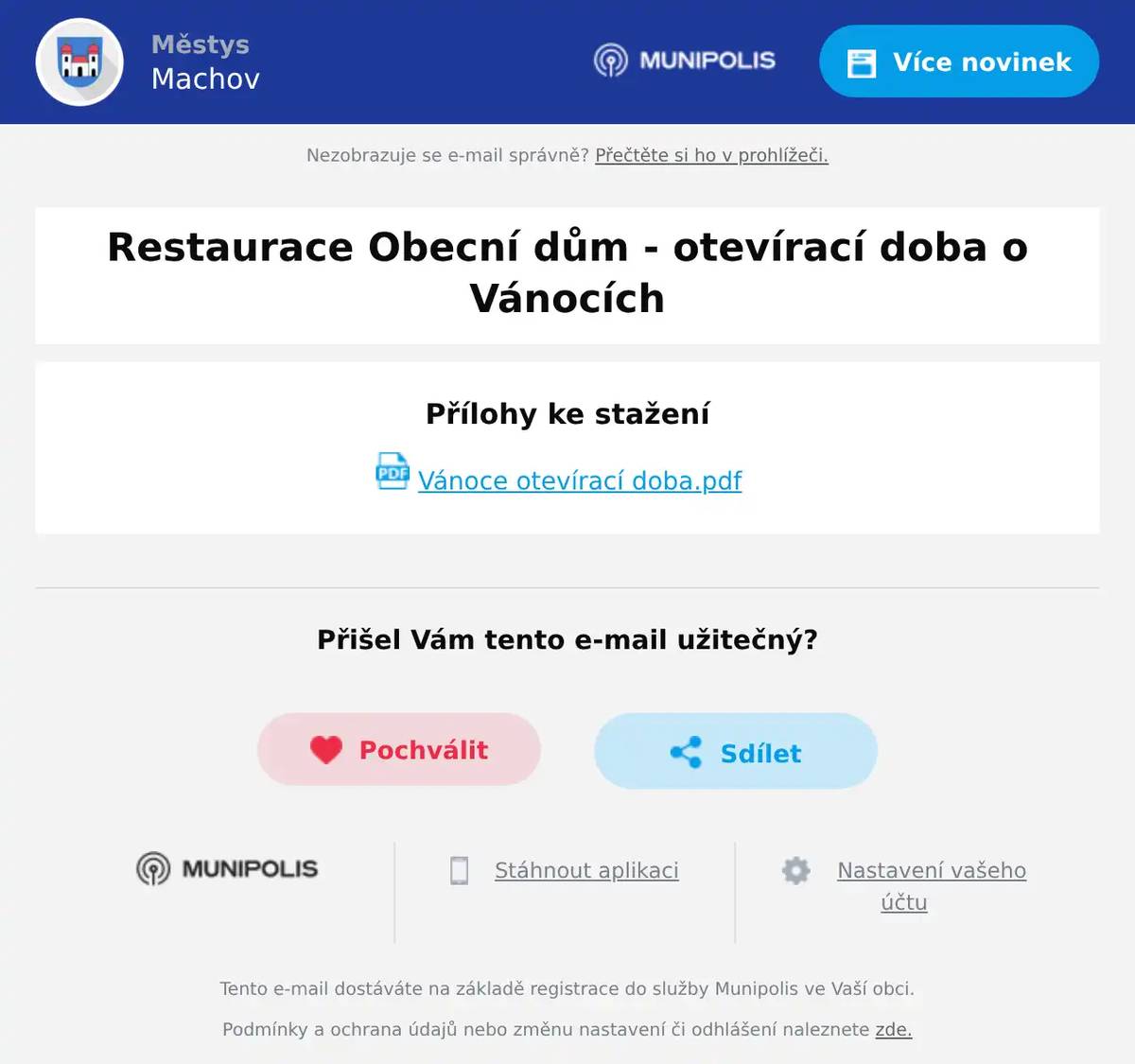Open the Stáhnout aplikaci link
The width and height of the screenshot is (1135, 1064).
click(586, 870)
